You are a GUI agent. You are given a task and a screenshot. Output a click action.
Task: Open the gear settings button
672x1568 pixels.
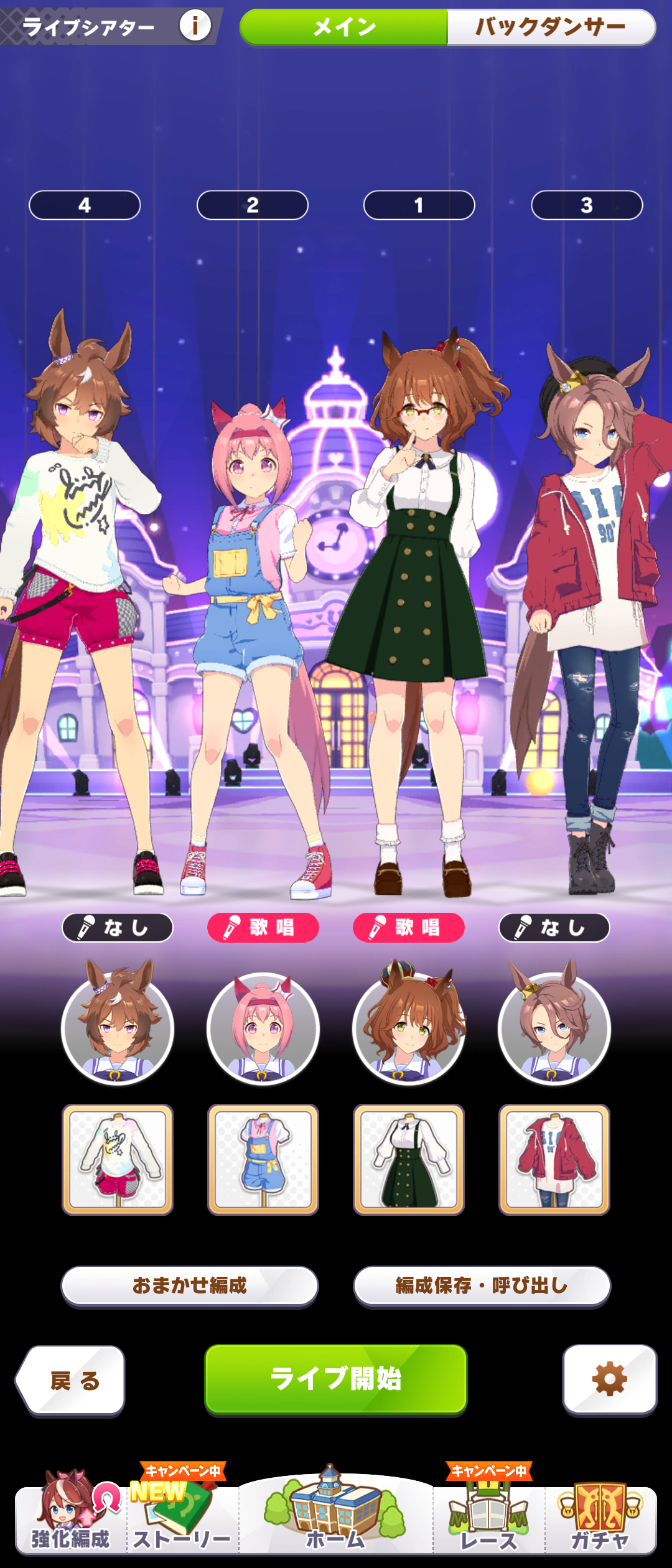(x=610, y=1379)
